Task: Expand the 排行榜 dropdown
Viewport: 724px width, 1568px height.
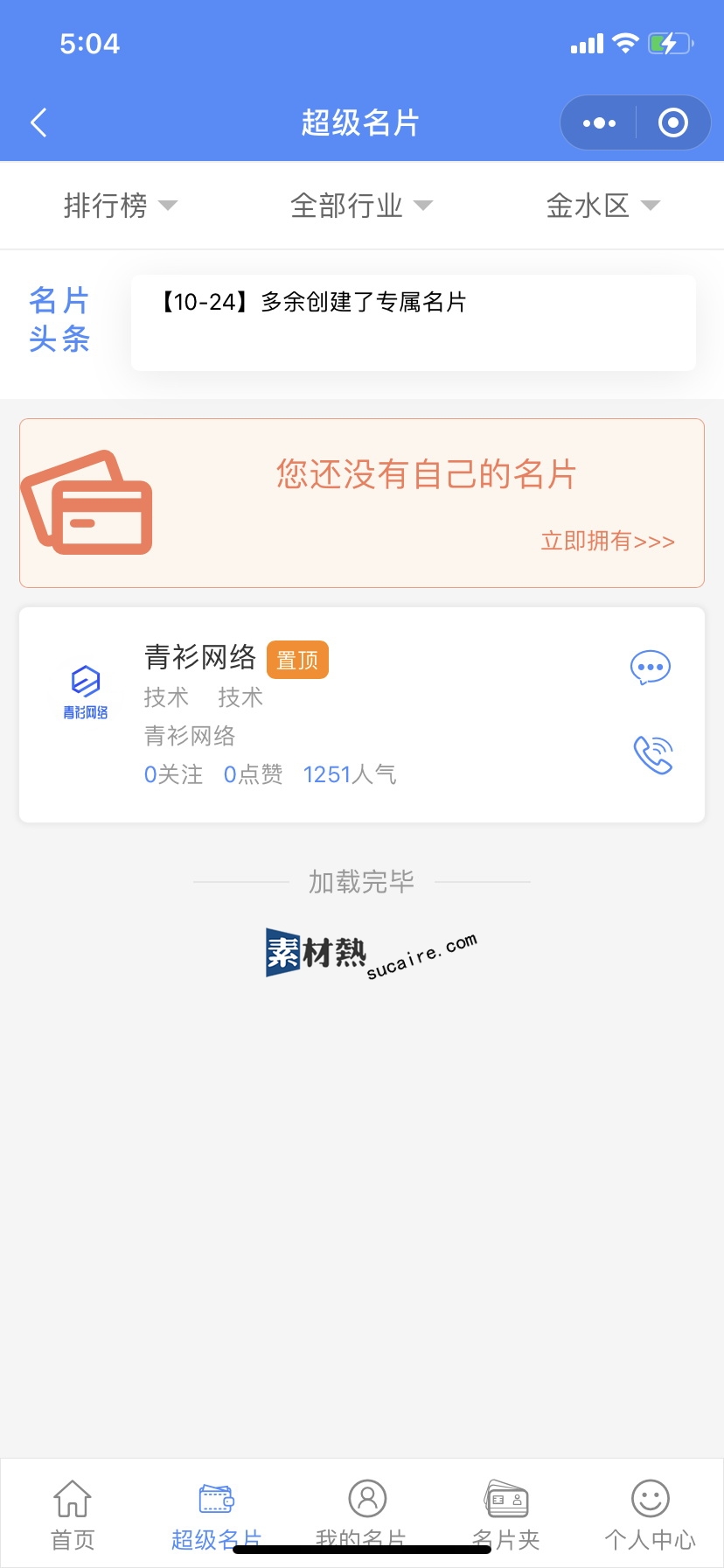Action: click(x=120, y=206)
